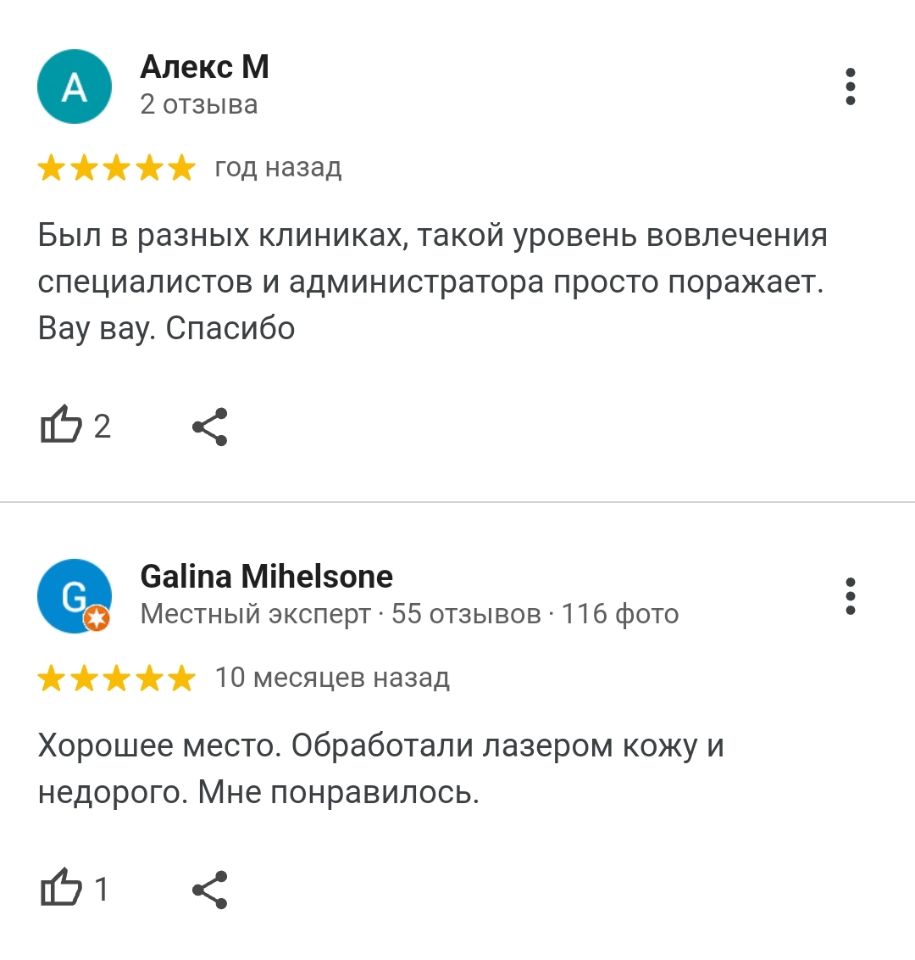The height and width of the screenshot is (960, 915).
Task: Like Galina Mihelsone's review
Action: (60, 888)
